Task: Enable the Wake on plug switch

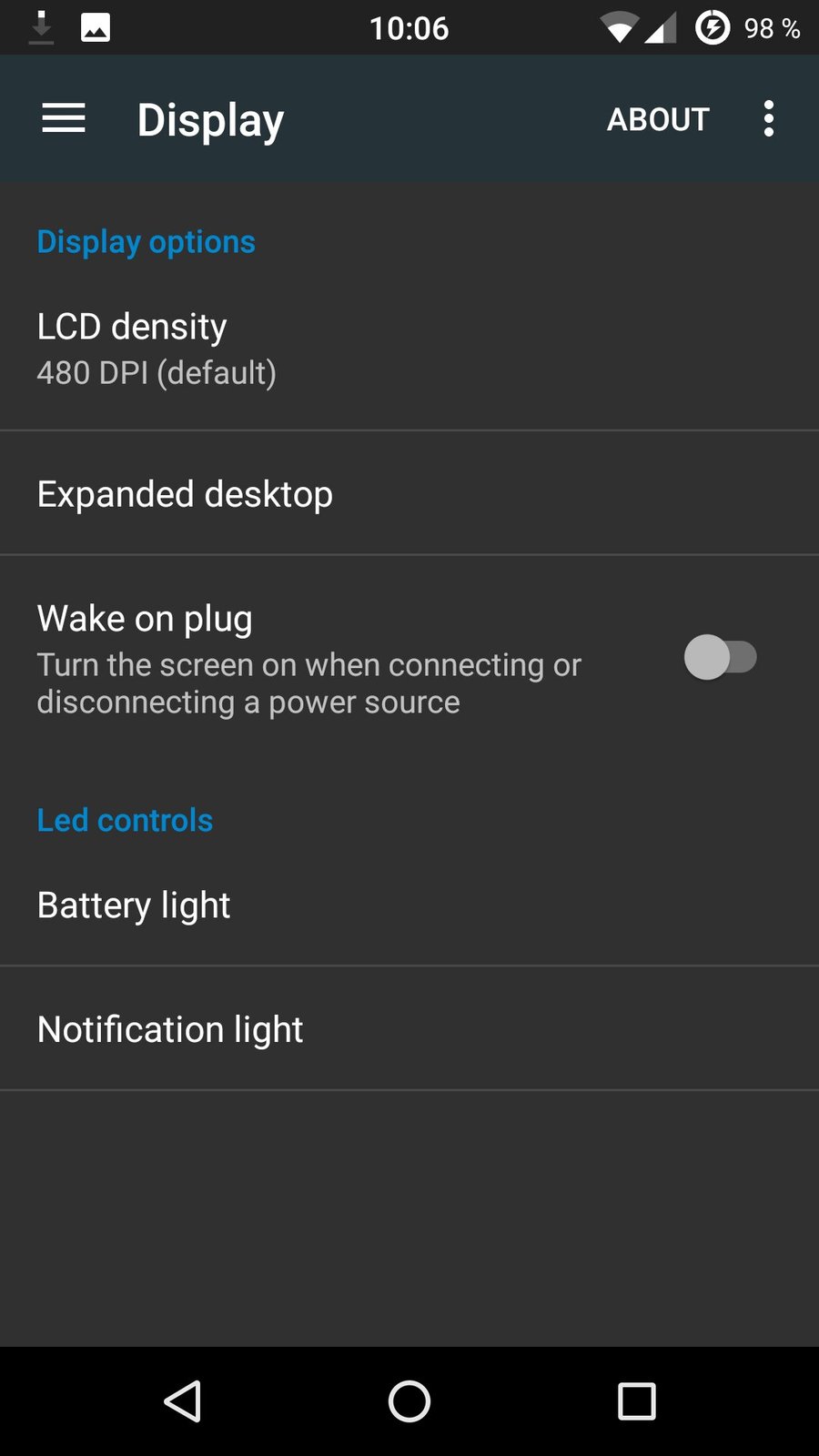Action: click(720, 658)
